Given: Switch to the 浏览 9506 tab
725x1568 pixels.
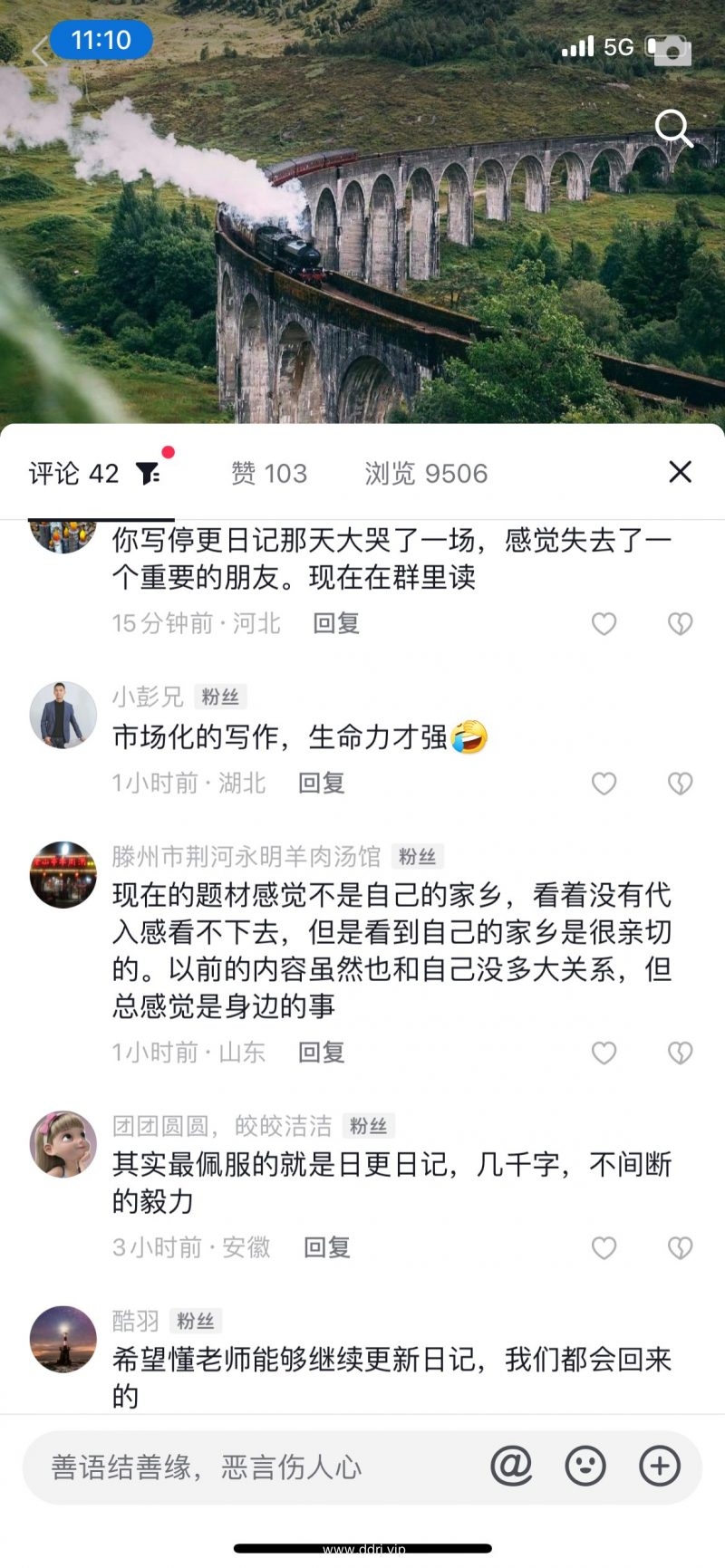Looking at the screenshot, I should point(426,473).
